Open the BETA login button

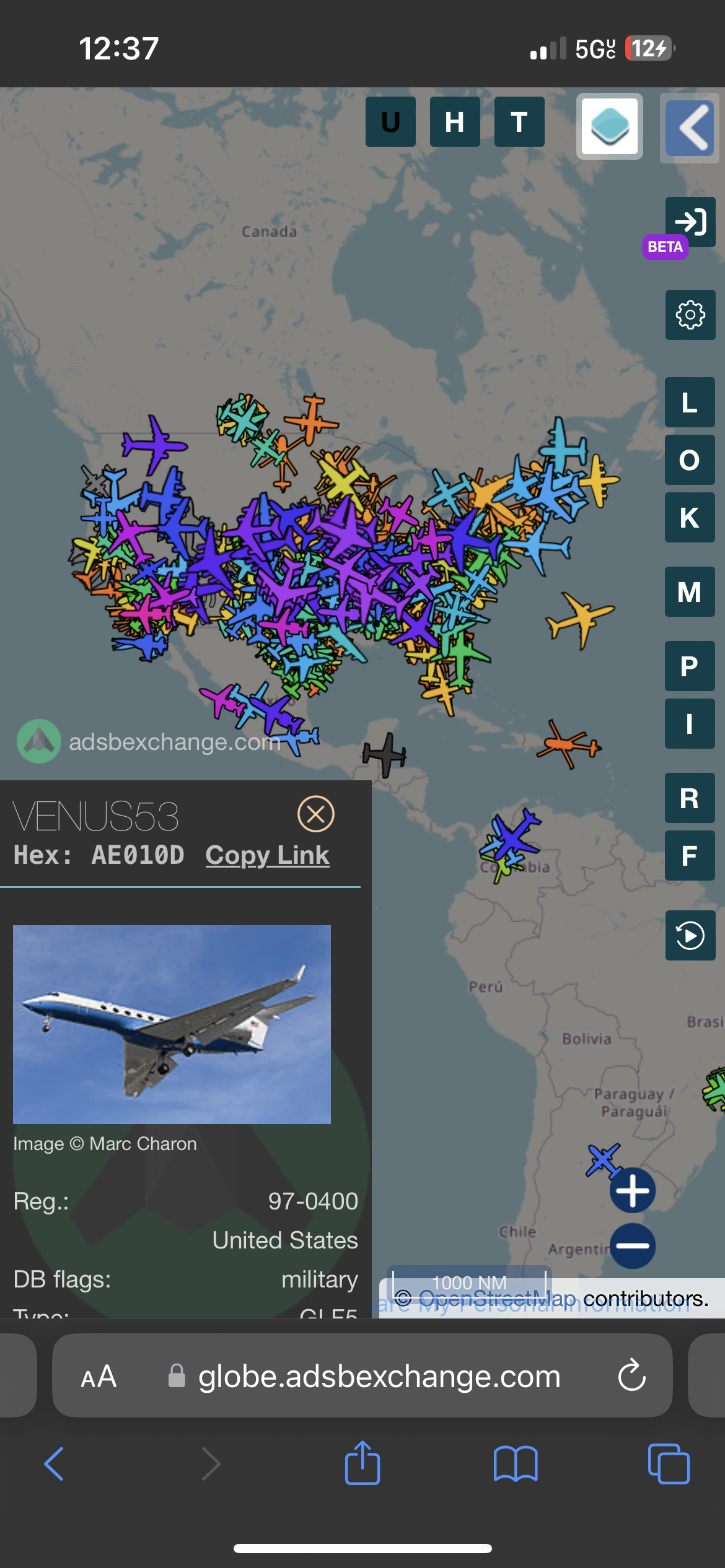pos(690,222)
